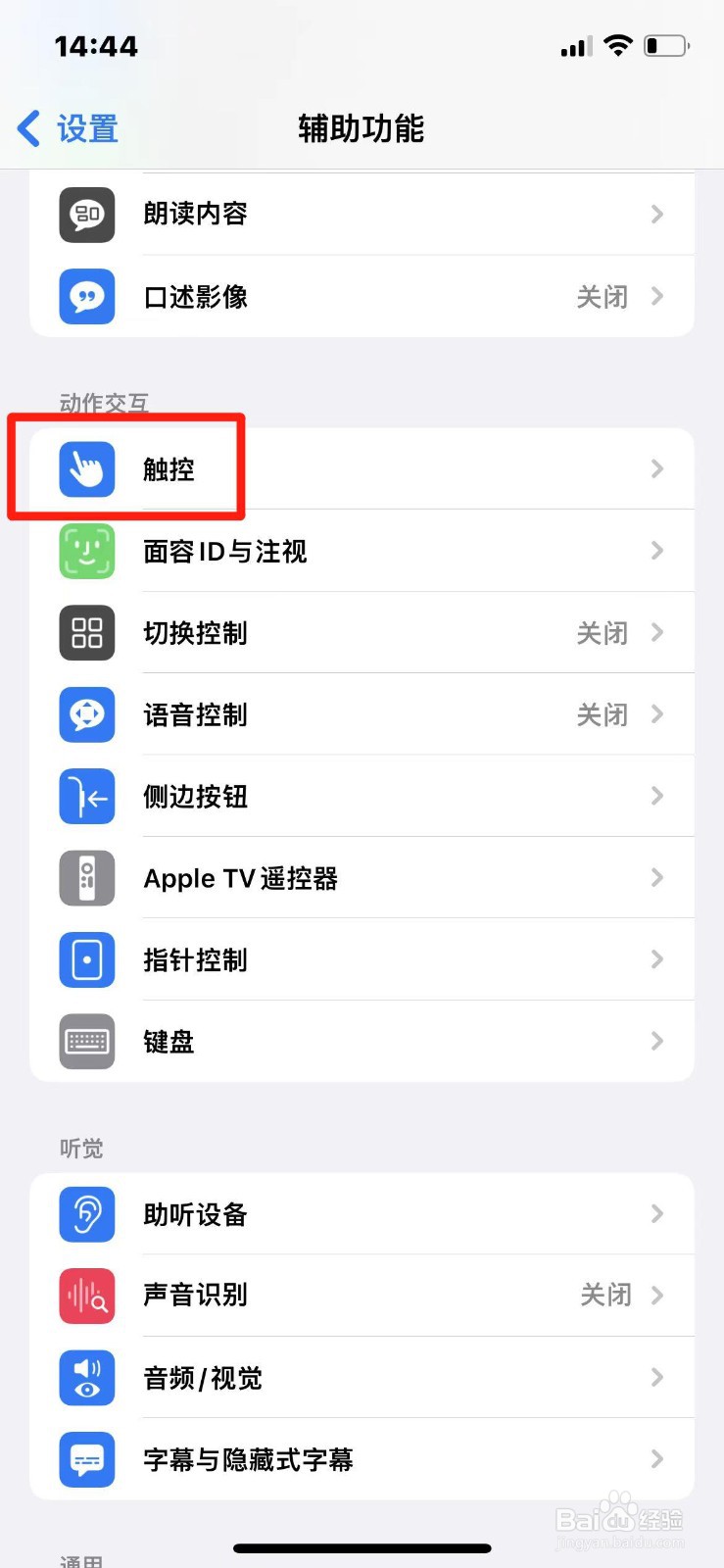Open 声音识别 marked 关闭

[362, 1296]
